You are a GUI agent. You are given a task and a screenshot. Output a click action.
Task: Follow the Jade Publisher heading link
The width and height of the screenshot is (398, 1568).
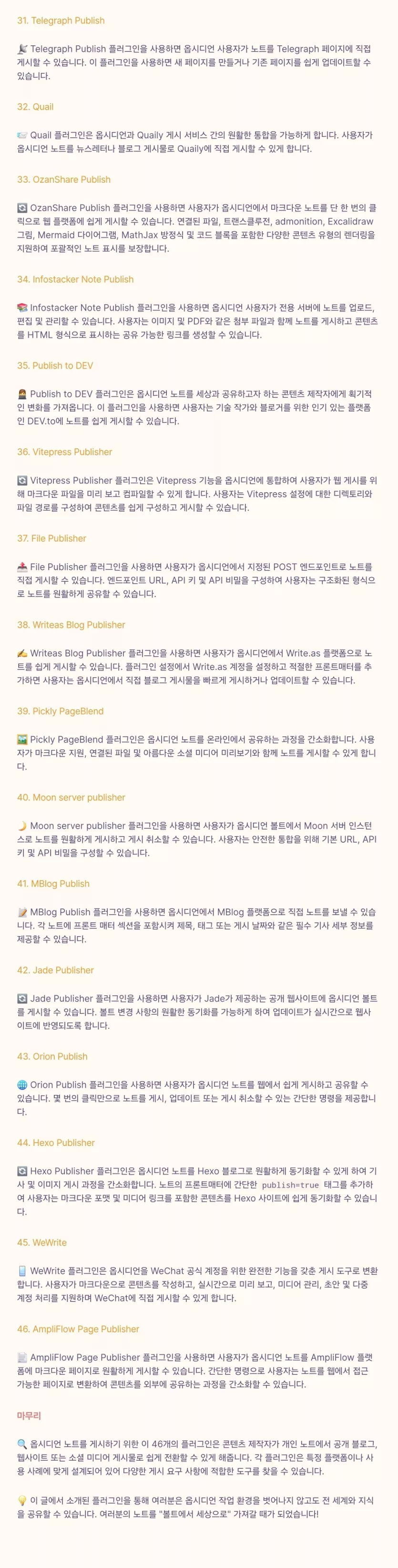(x=63, y=971)
